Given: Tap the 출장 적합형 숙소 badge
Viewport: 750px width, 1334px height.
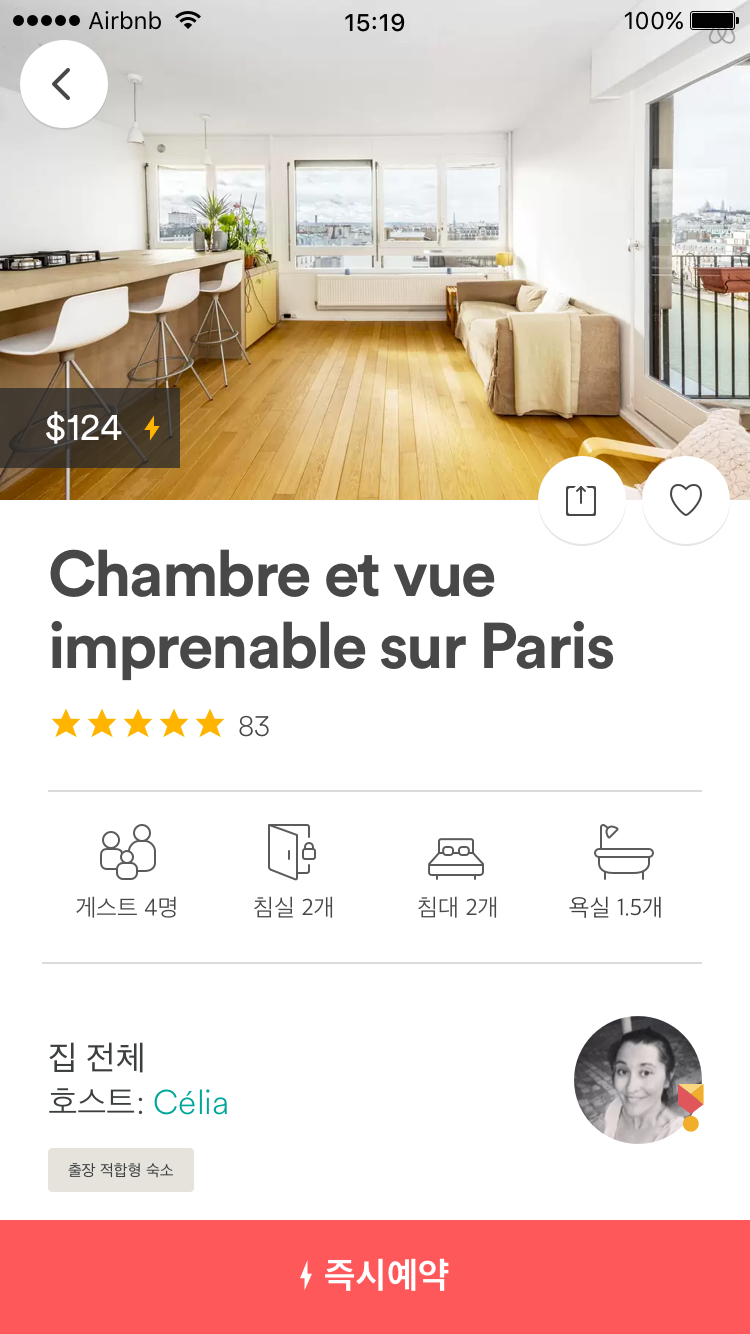Looking at the screenshot, I should click(x=121, y=1170).
